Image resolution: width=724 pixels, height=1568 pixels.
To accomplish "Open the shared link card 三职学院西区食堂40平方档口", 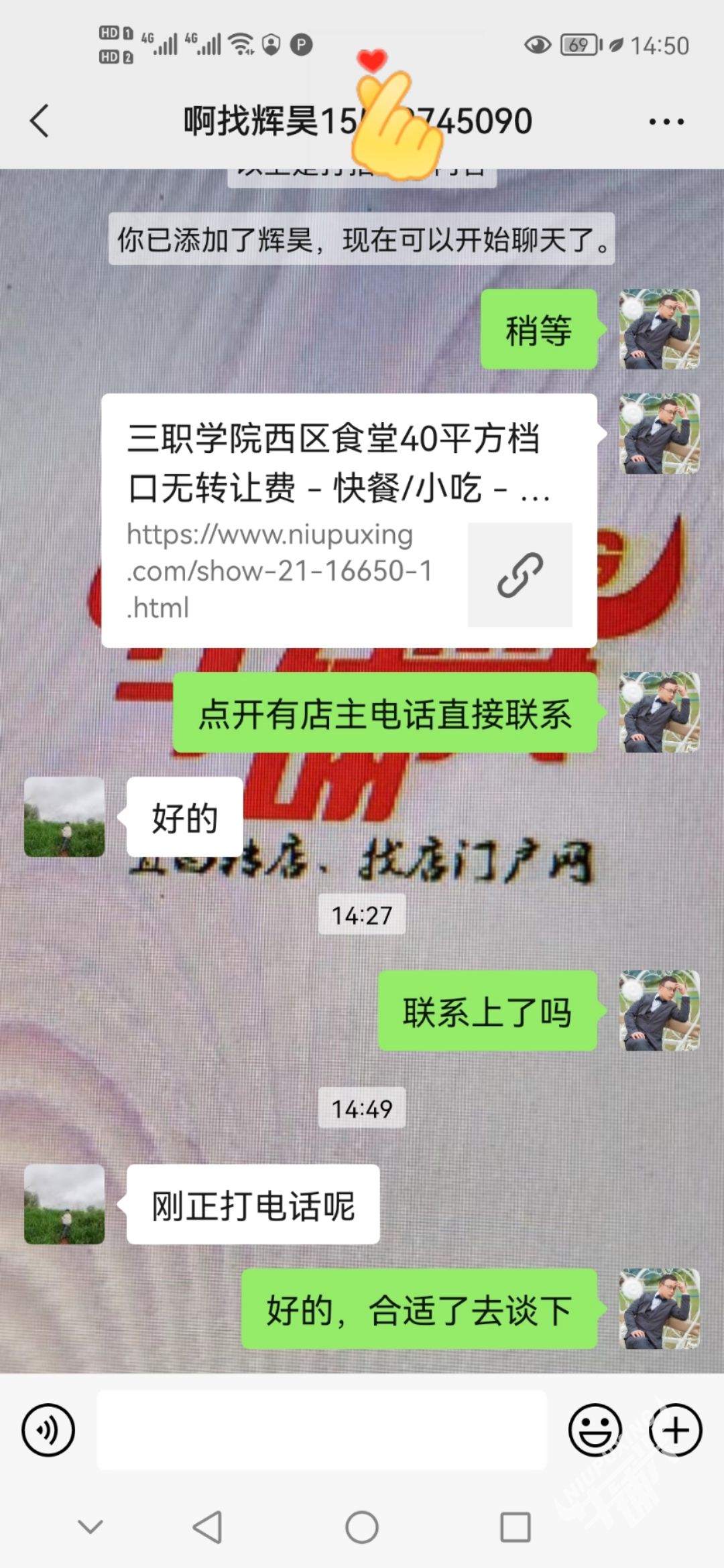I will (349, 520).
